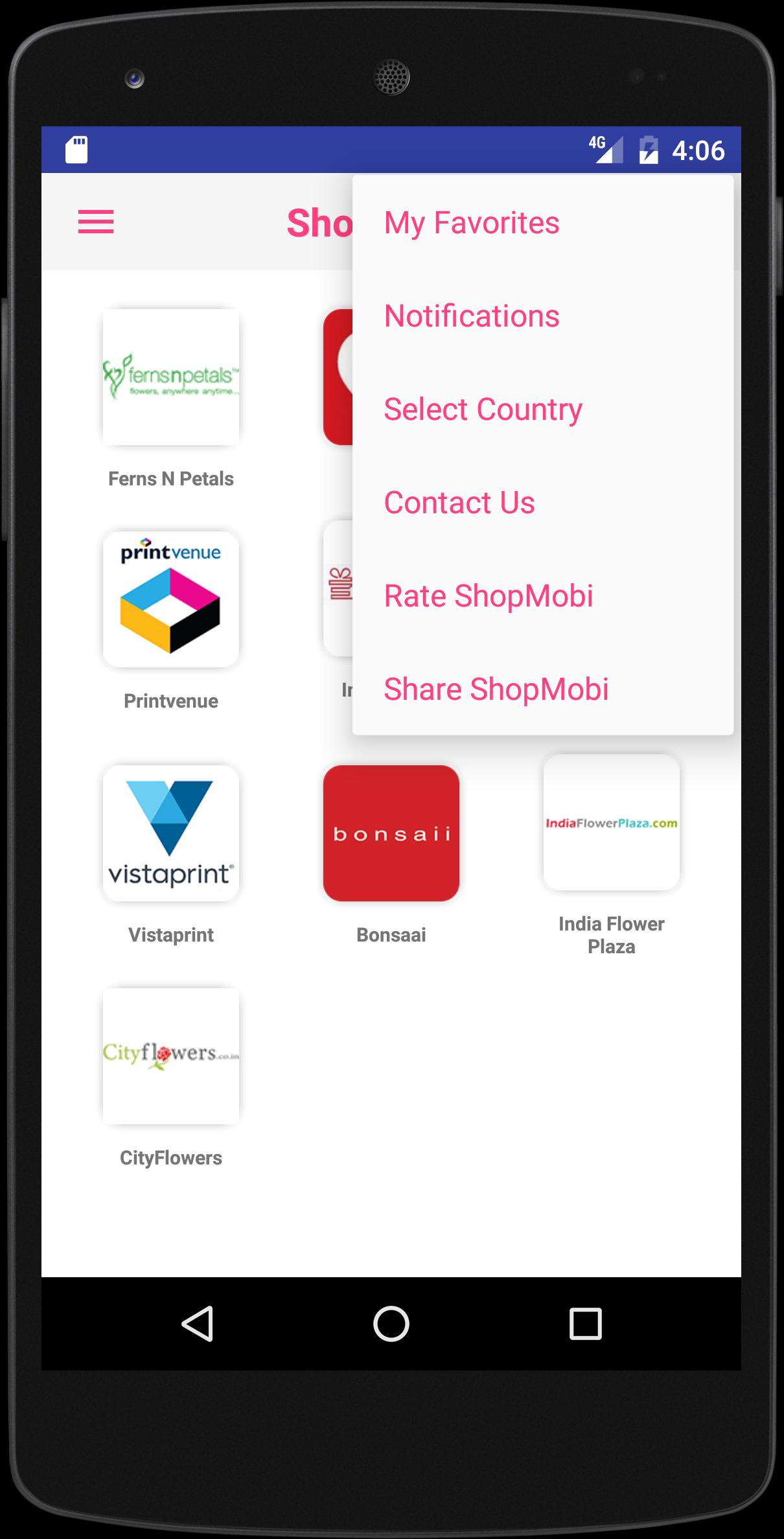Open CityFlowers store tile
The width and height of the screenshot is (784, 1539).
pyautogui.click(x=171, y=1056)
